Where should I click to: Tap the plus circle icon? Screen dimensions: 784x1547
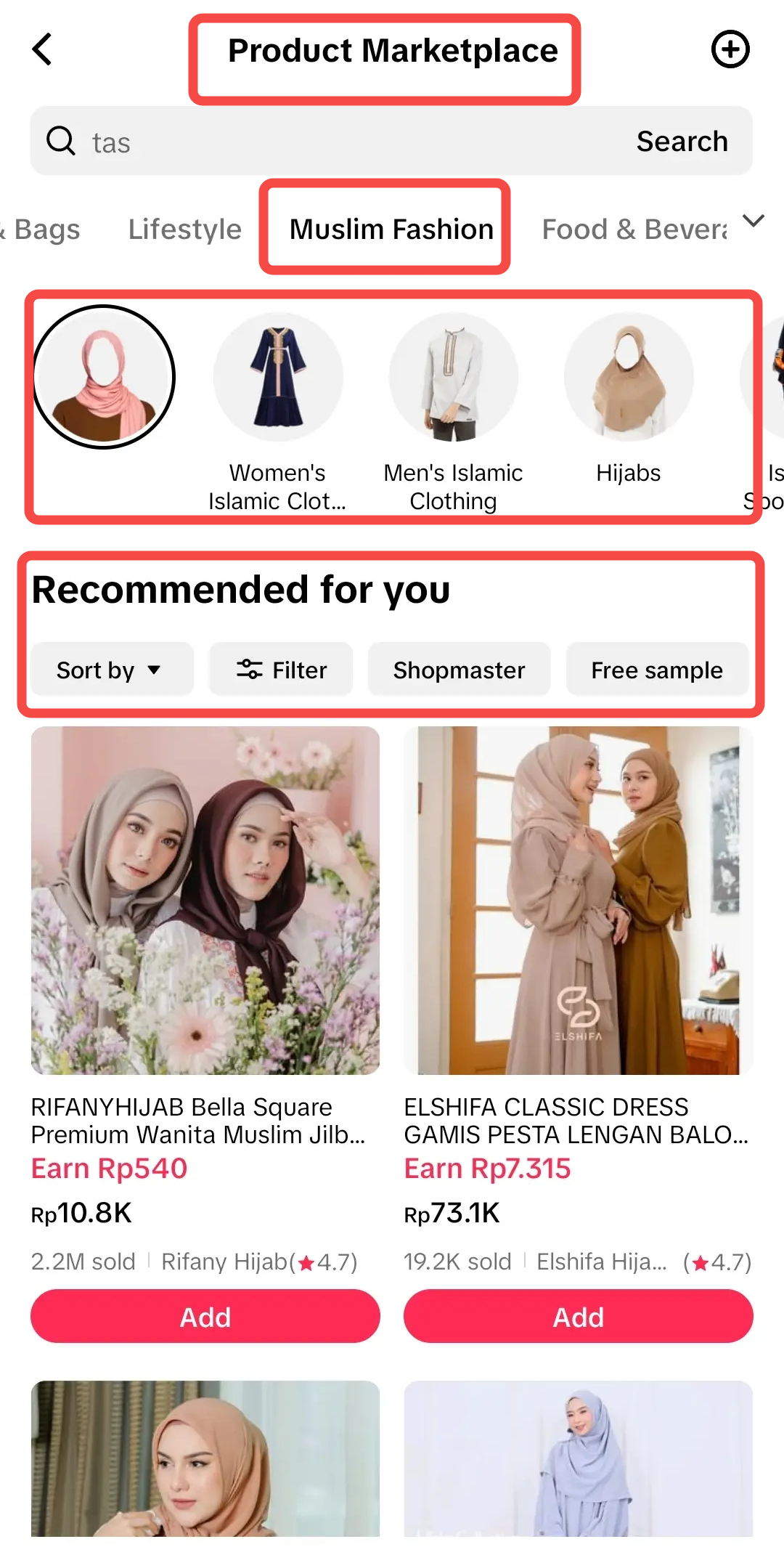(x=730, y=49)
